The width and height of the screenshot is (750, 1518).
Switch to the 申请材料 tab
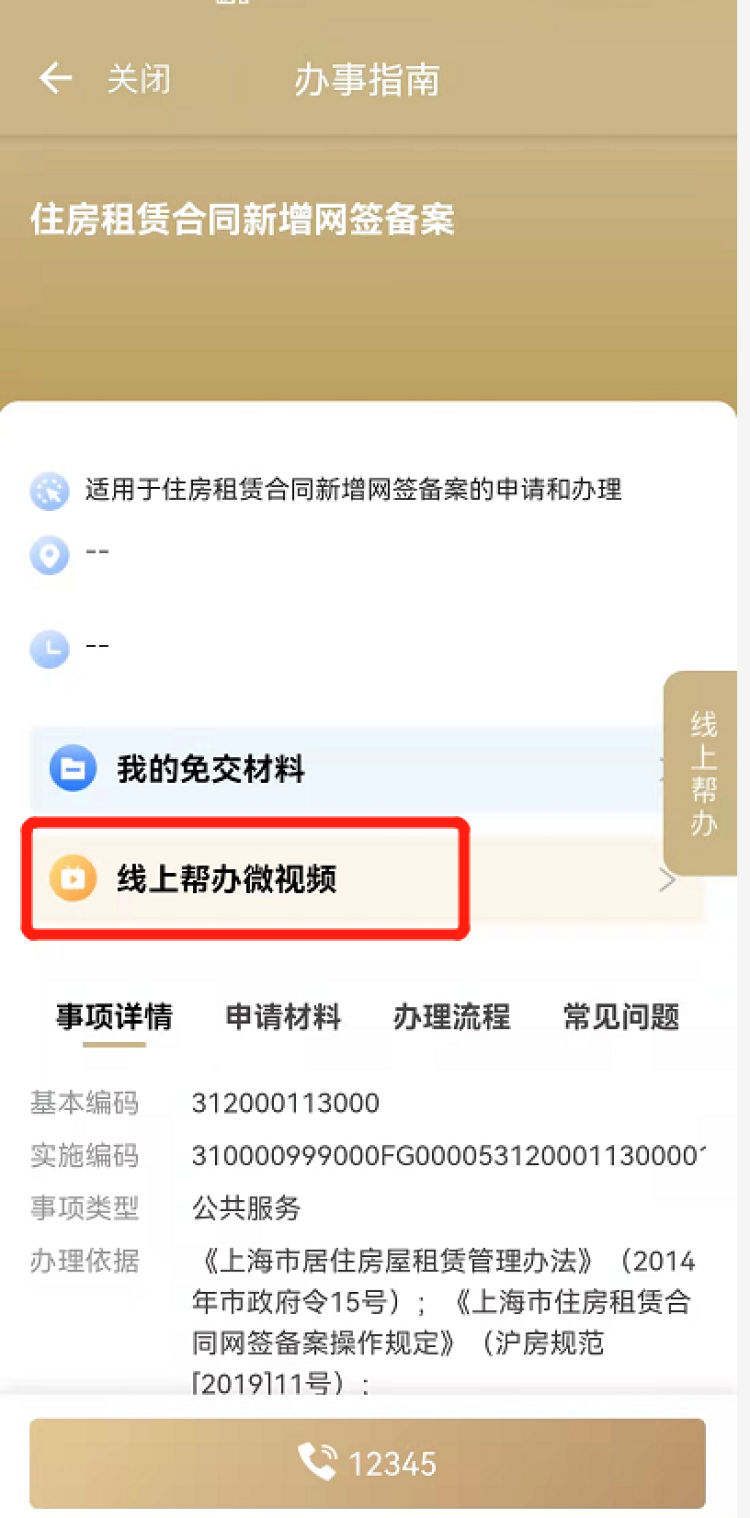[283, 1018]
